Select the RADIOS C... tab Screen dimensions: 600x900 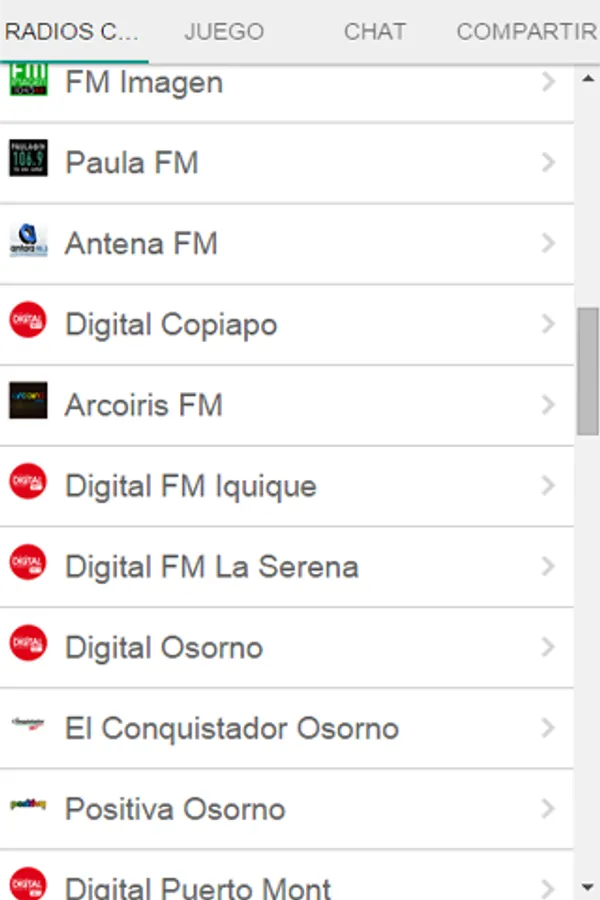[x=72, y=32]
